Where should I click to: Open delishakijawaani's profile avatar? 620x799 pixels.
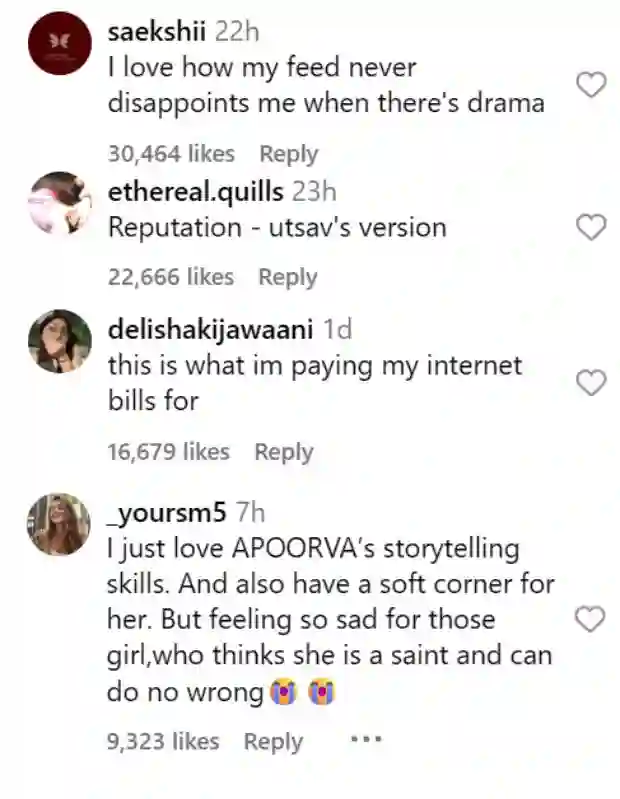(60, 341)
